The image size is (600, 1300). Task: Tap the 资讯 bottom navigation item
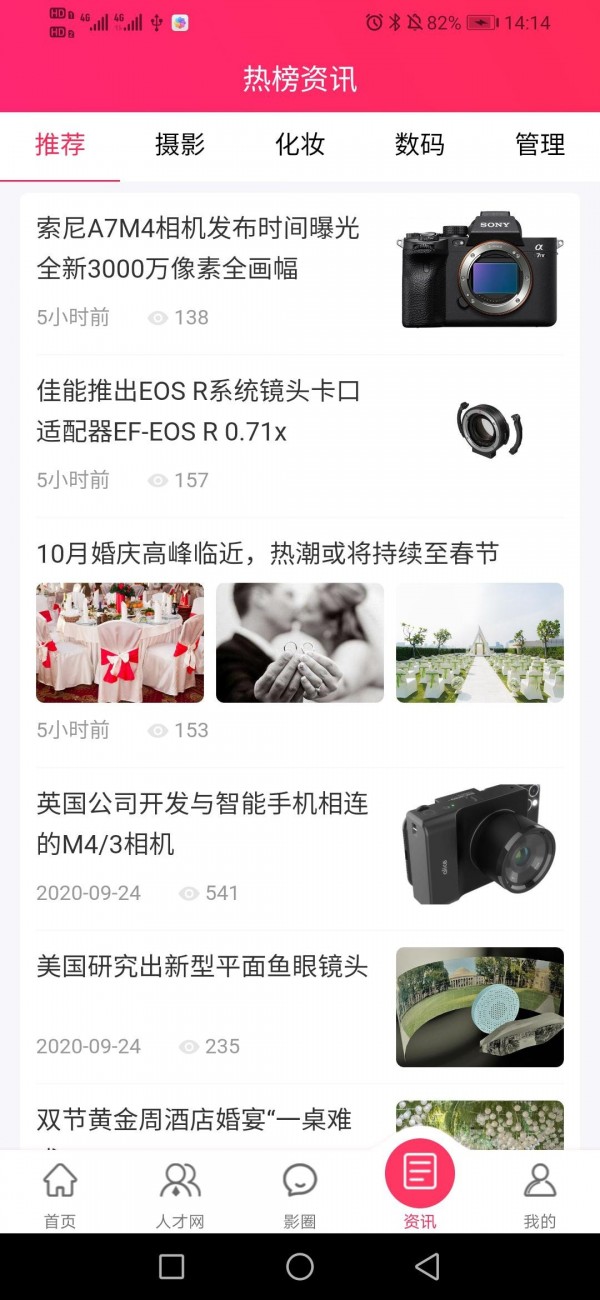[x=420, y=1185]
